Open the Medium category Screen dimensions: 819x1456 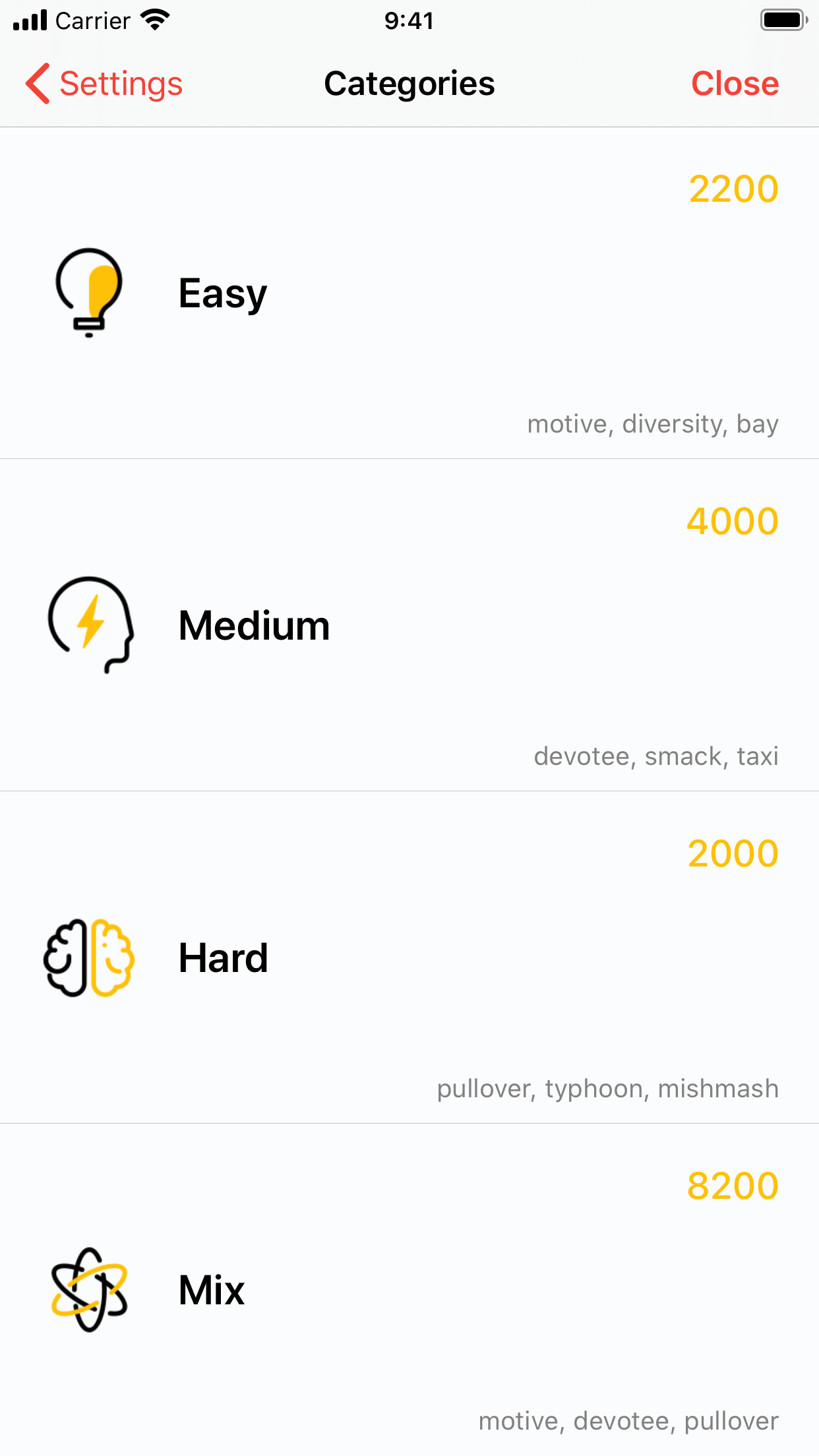pos(254,625)
